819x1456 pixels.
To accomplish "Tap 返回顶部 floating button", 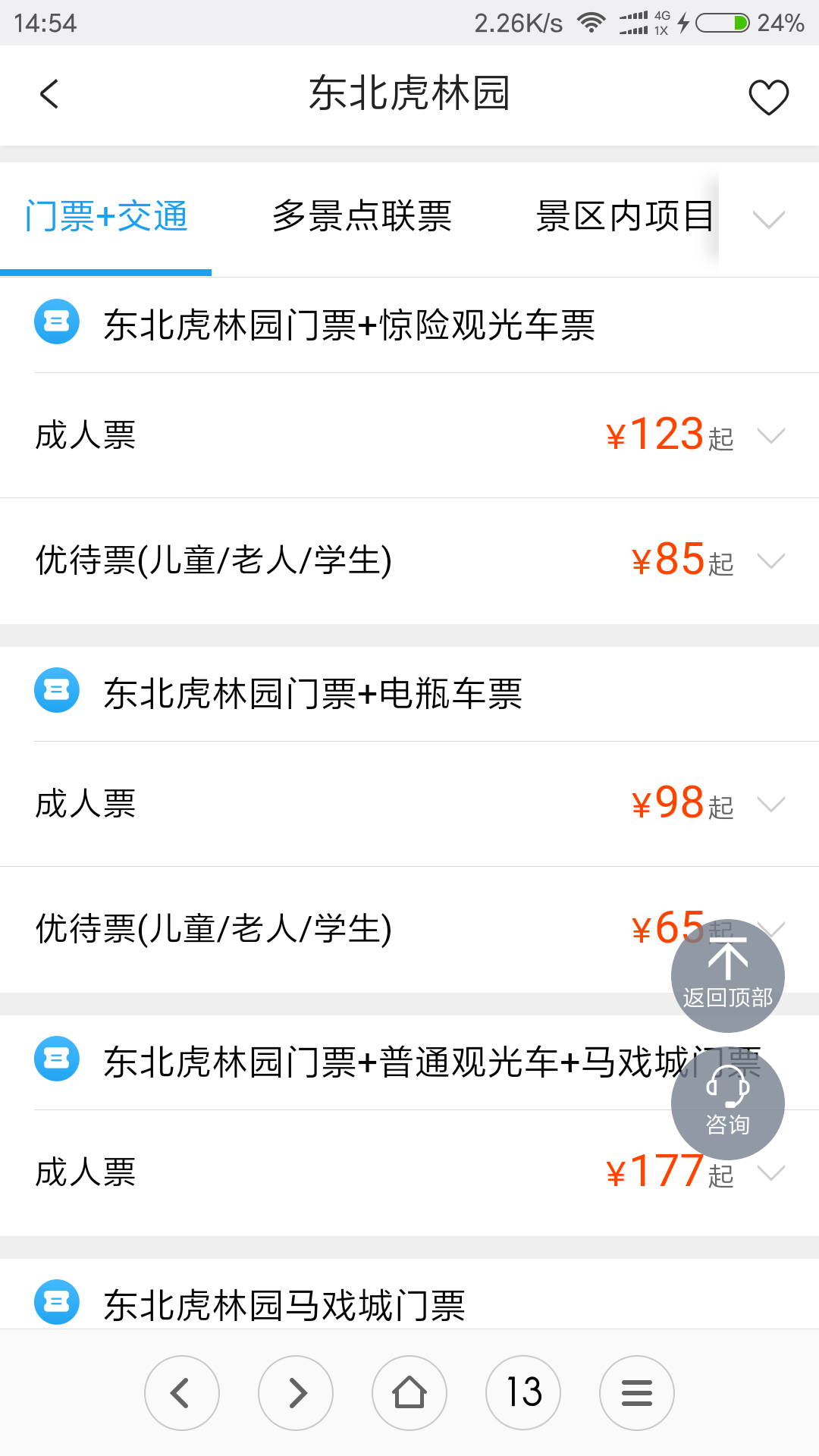I will pos(728,975).
